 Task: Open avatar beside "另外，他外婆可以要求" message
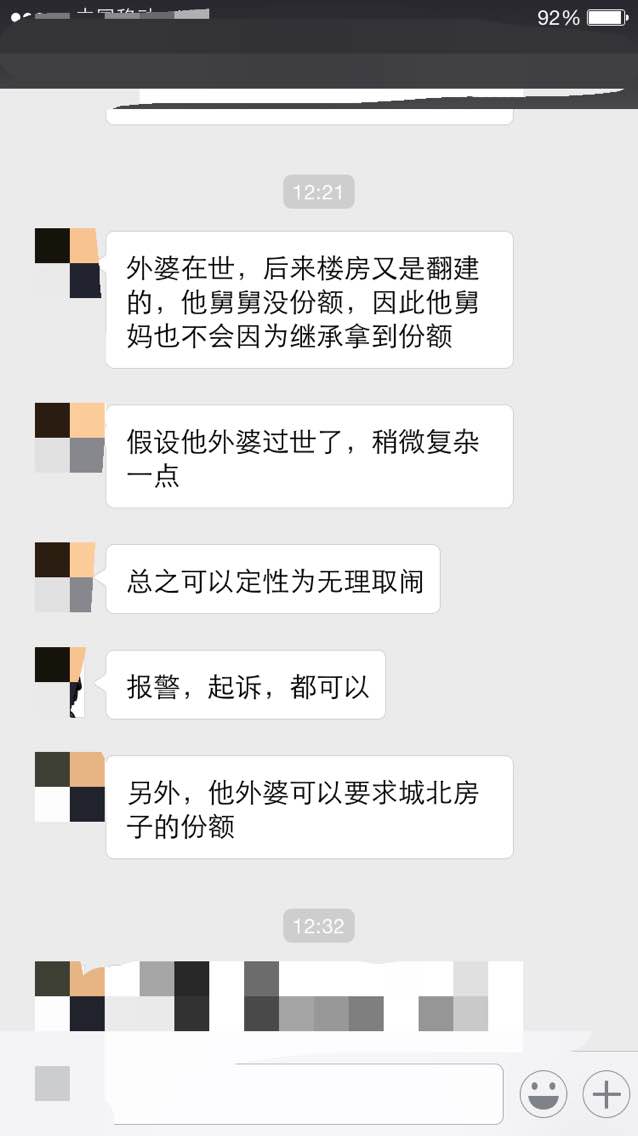(70, 787)
